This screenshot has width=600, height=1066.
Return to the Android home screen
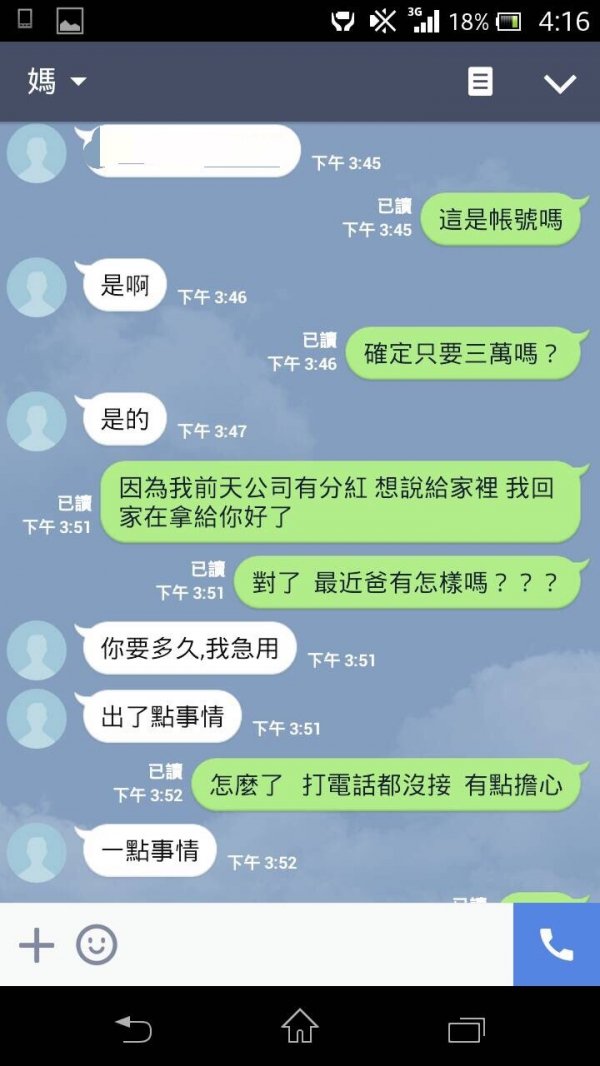point(300,1027)
